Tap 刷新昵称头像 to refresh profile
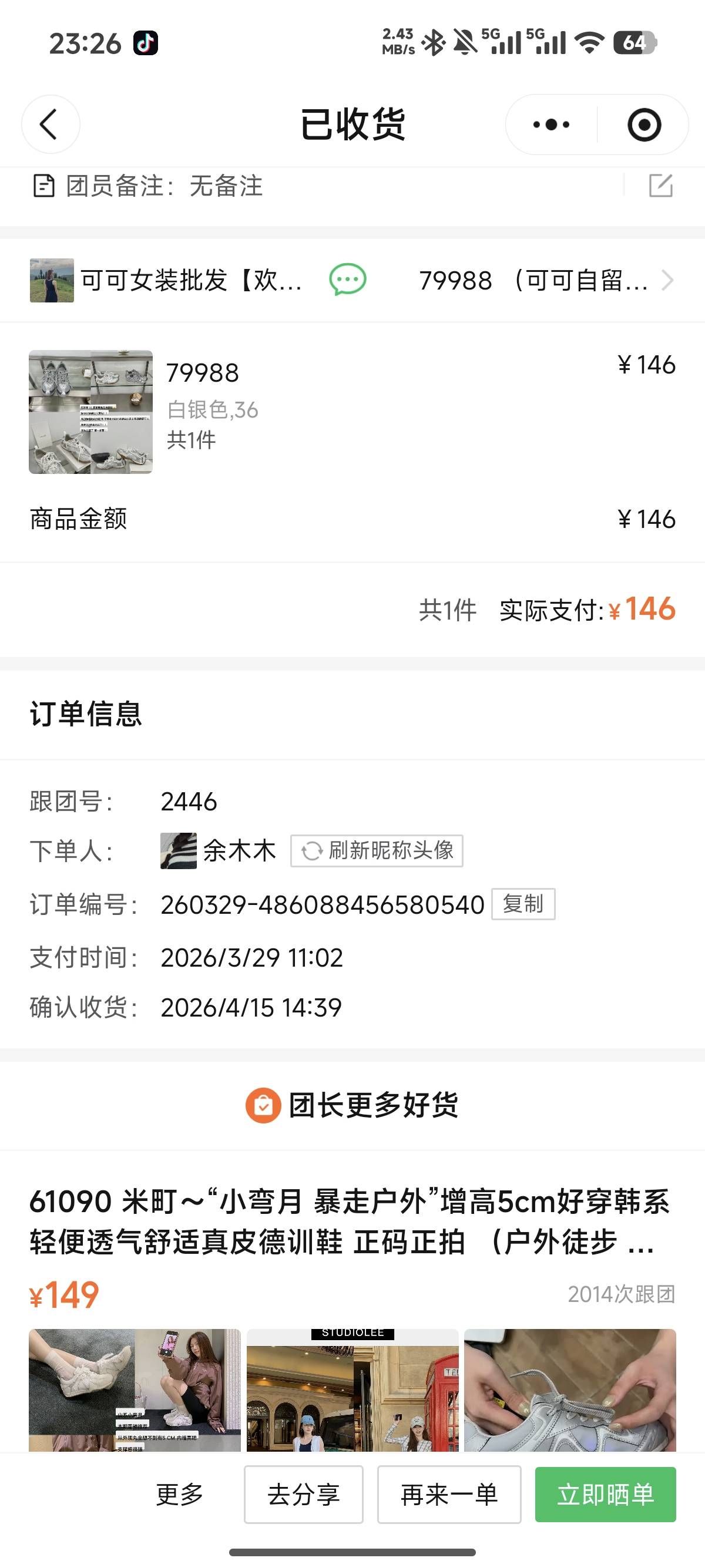Screen dimensions: 705x1568 377,850
